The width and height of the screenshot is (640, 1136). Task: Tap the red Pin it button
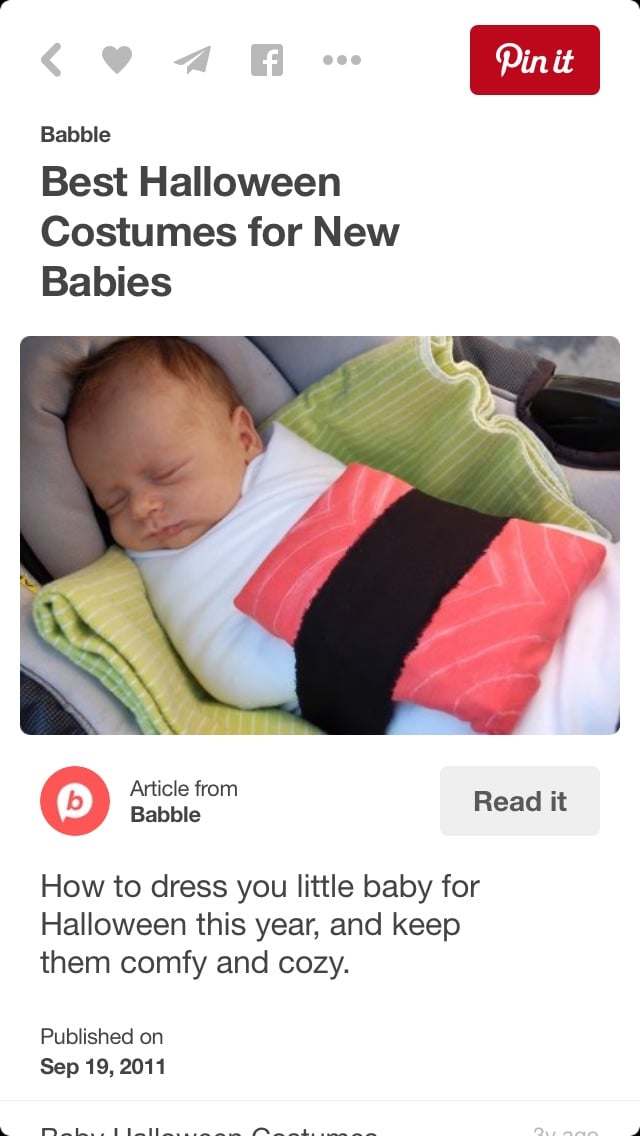click(534, 60)
